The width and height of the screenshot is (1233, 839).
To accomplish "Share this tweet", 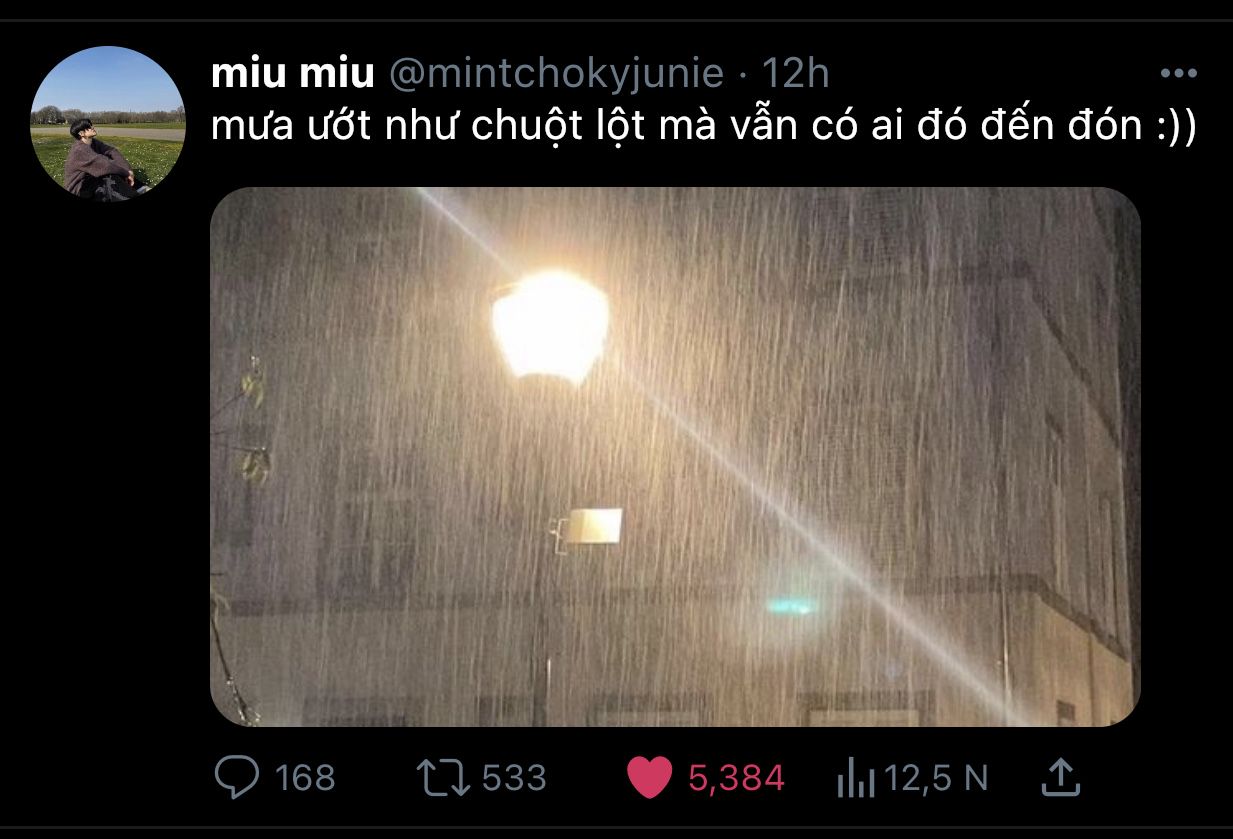I will click(1060, 777).
